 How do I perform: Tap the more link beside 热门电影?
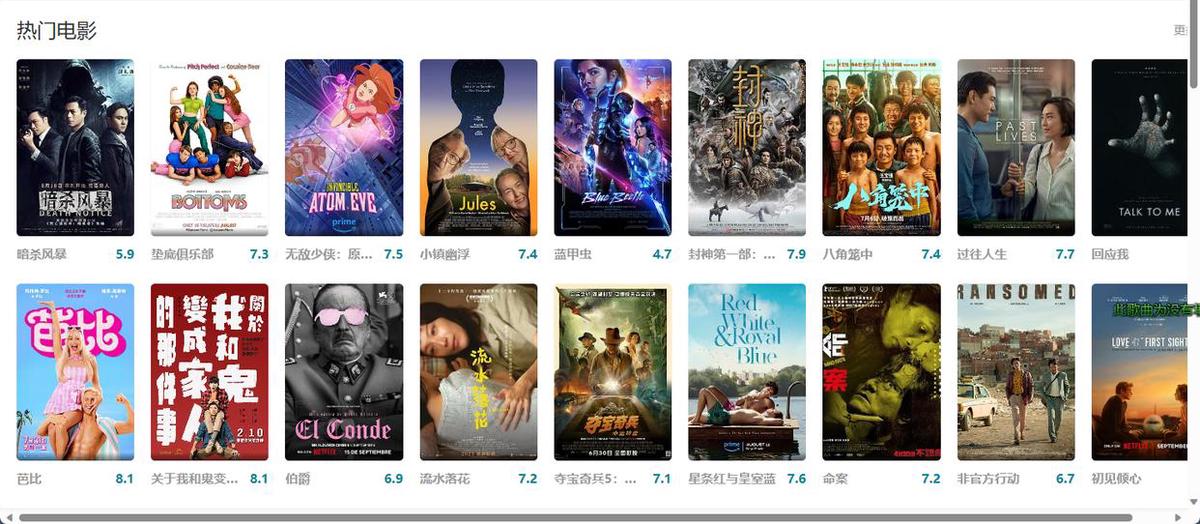pos(1181,31)
